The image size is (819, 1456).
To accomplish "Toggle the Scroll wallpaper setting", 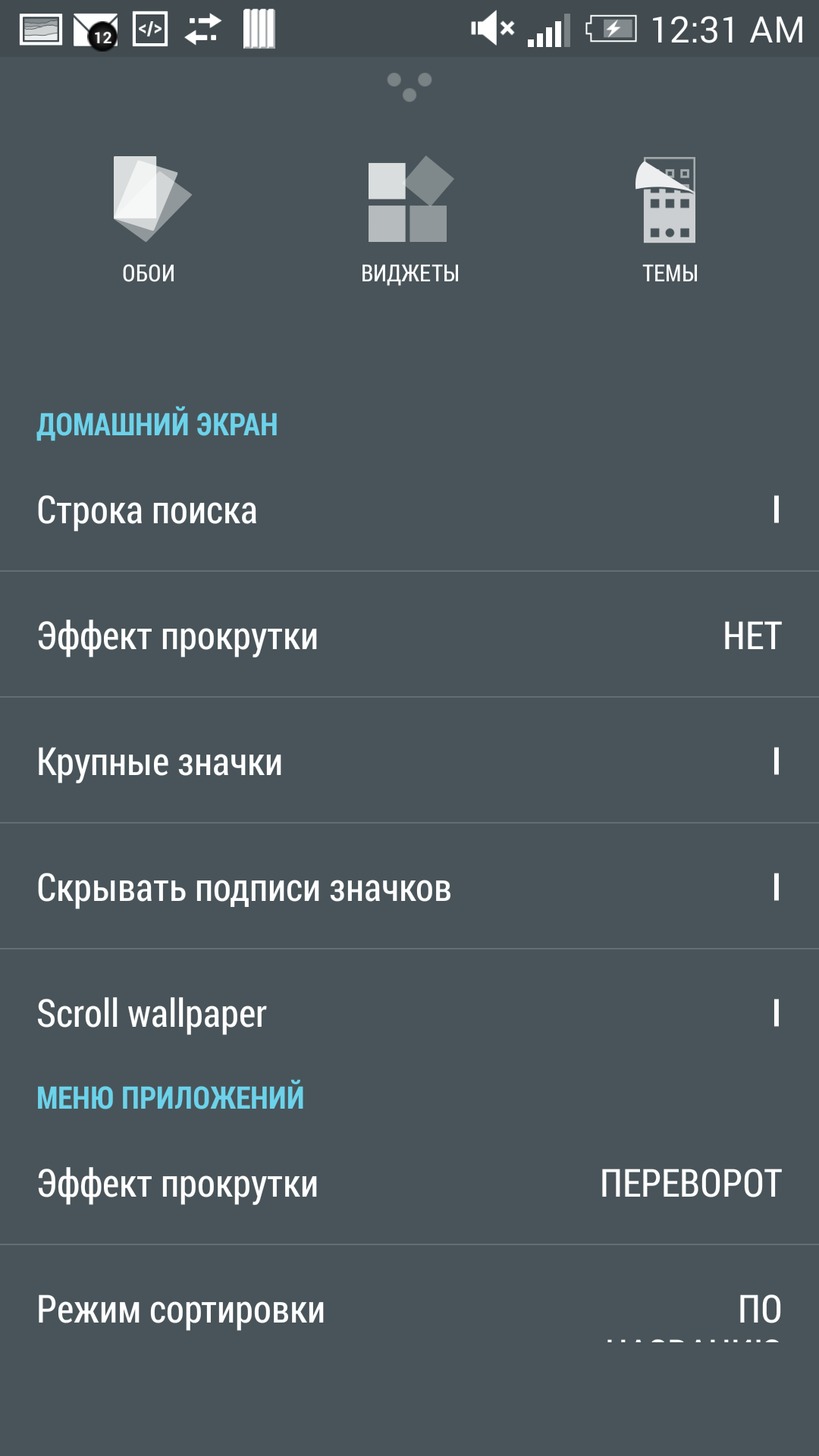I will 409,1013.
